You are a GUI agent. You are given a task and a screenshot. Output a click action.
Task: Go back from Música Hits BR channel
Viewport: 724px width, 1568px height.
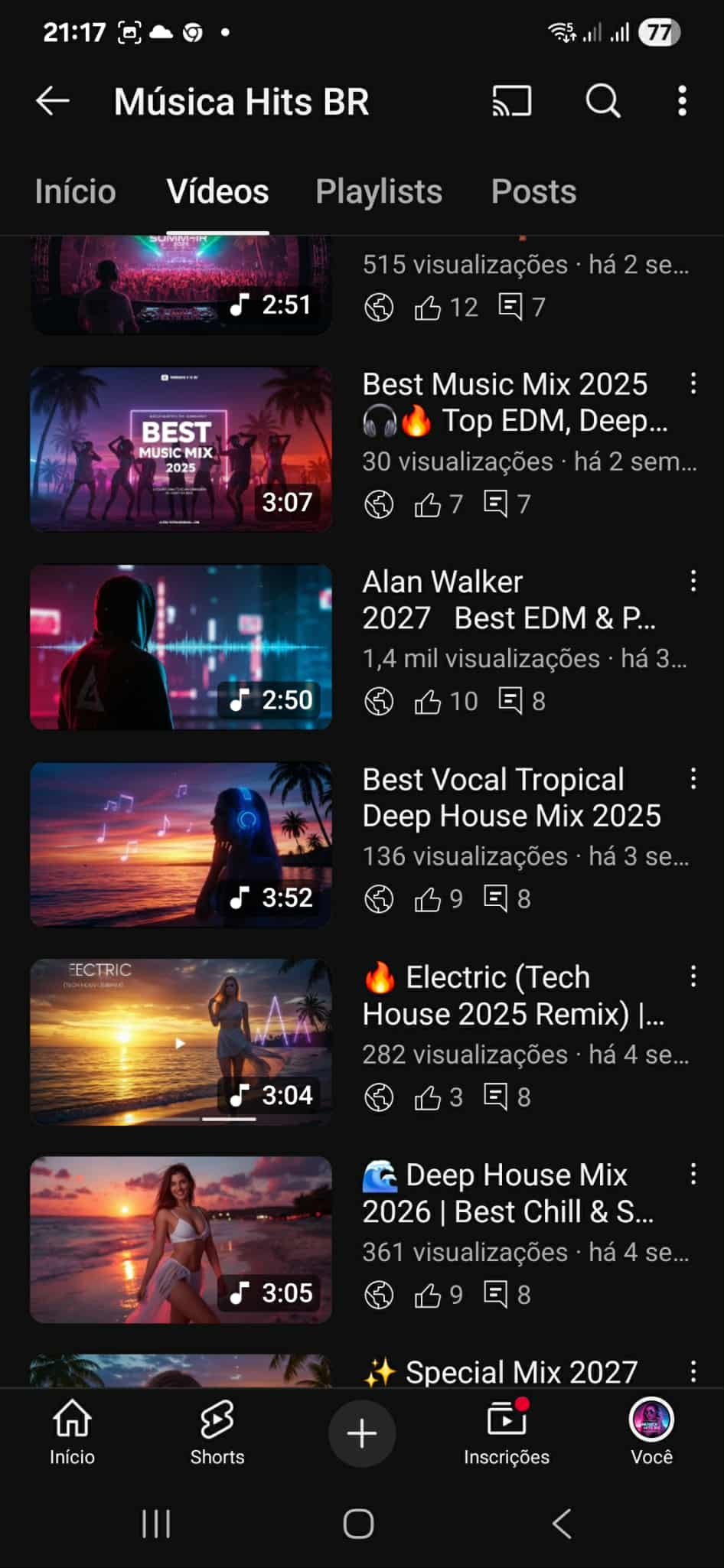pos(53,101)
